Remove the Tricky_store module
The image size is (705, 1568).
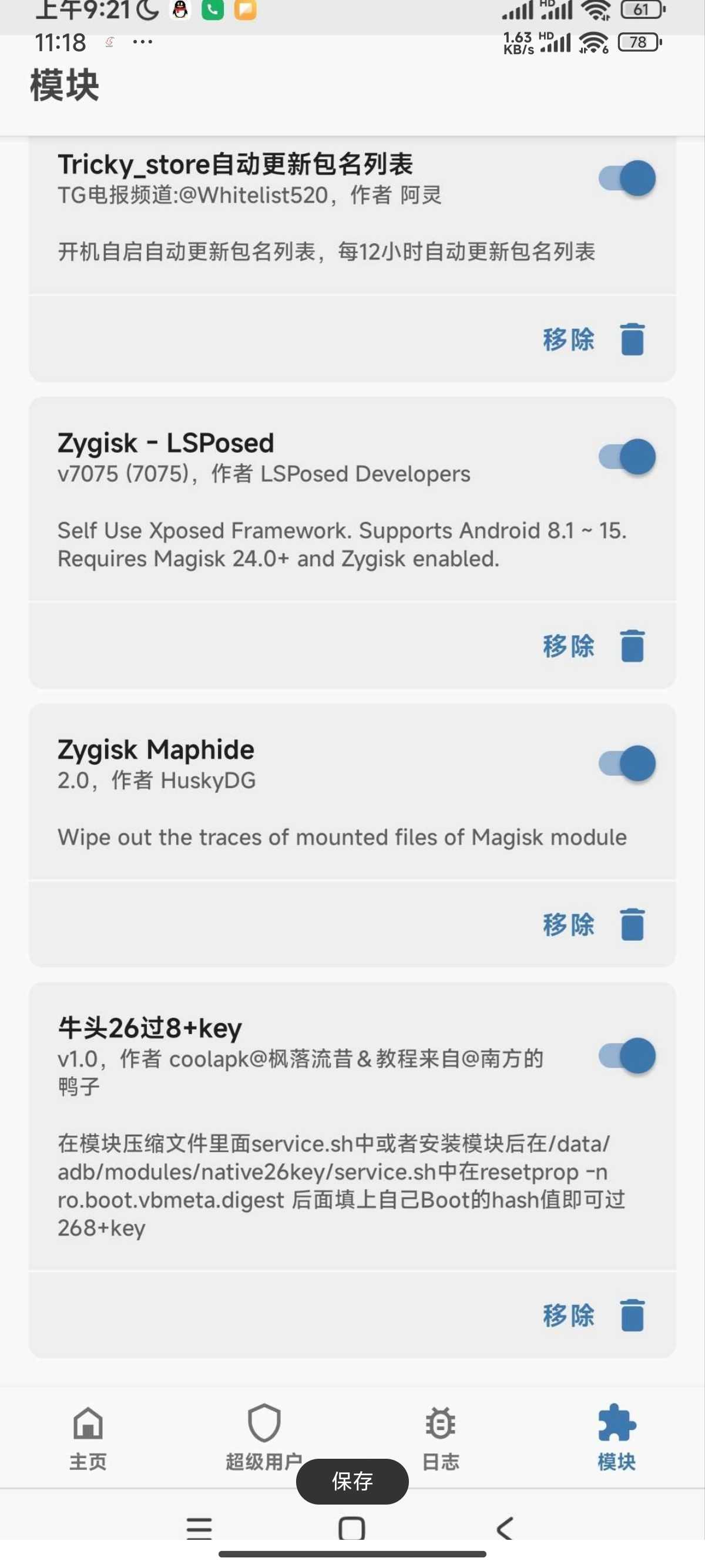593,339
